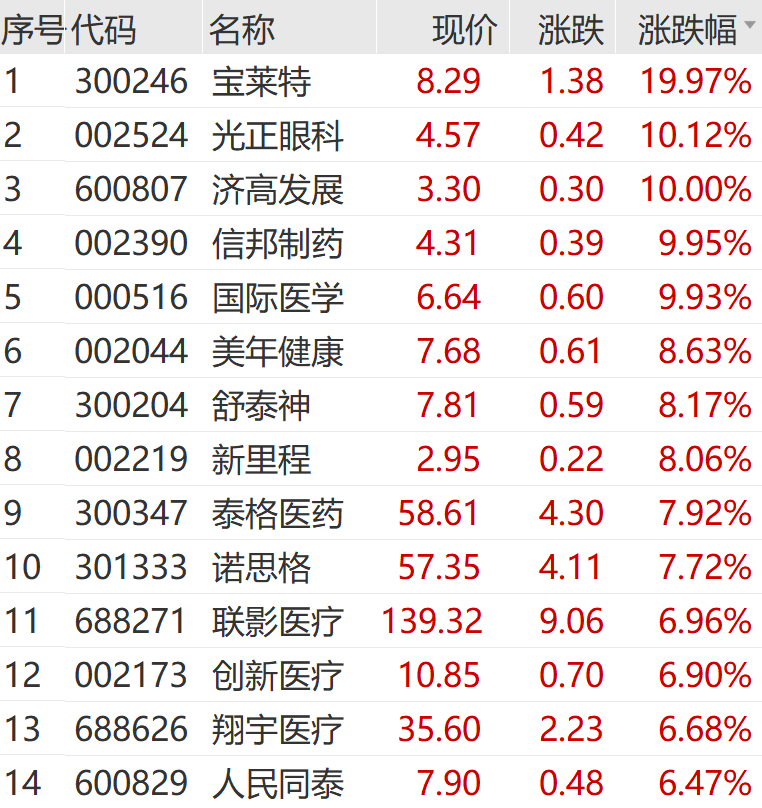
Task: Open stock 光正眼科 002524
Action: tap(277, 136)
